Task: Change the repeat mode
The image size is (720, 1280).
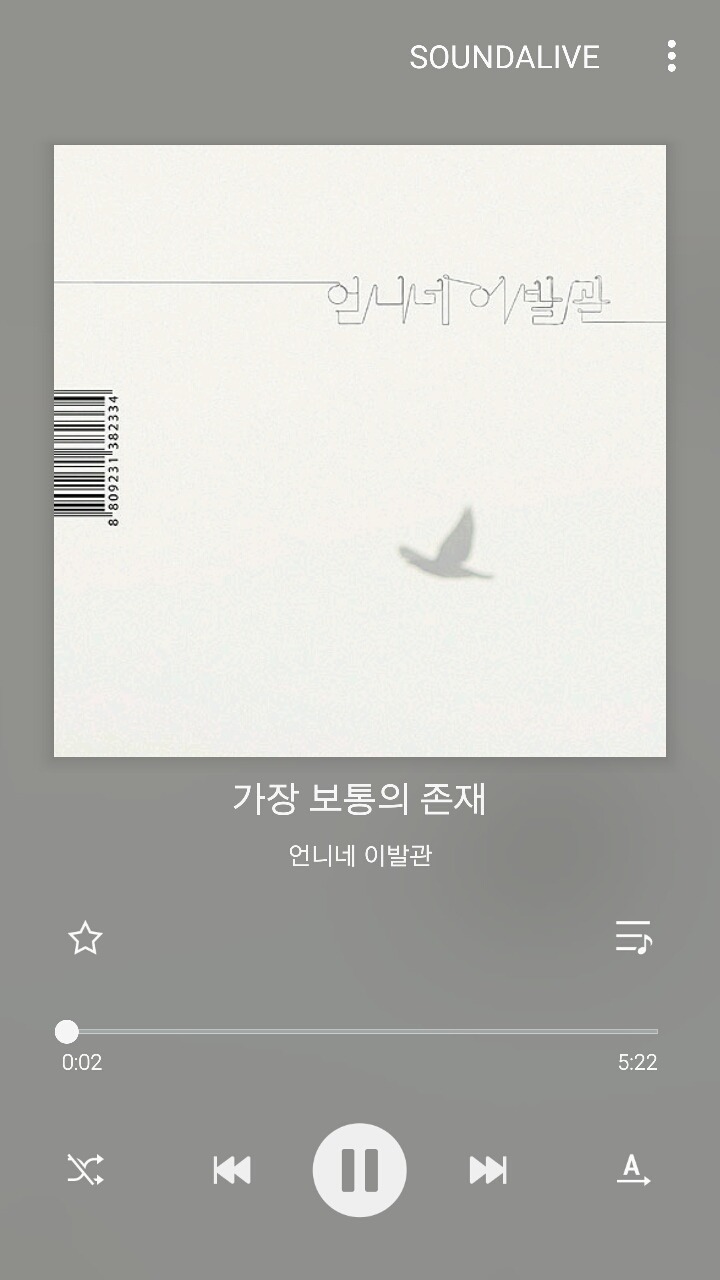Action: coord(633,1169)
